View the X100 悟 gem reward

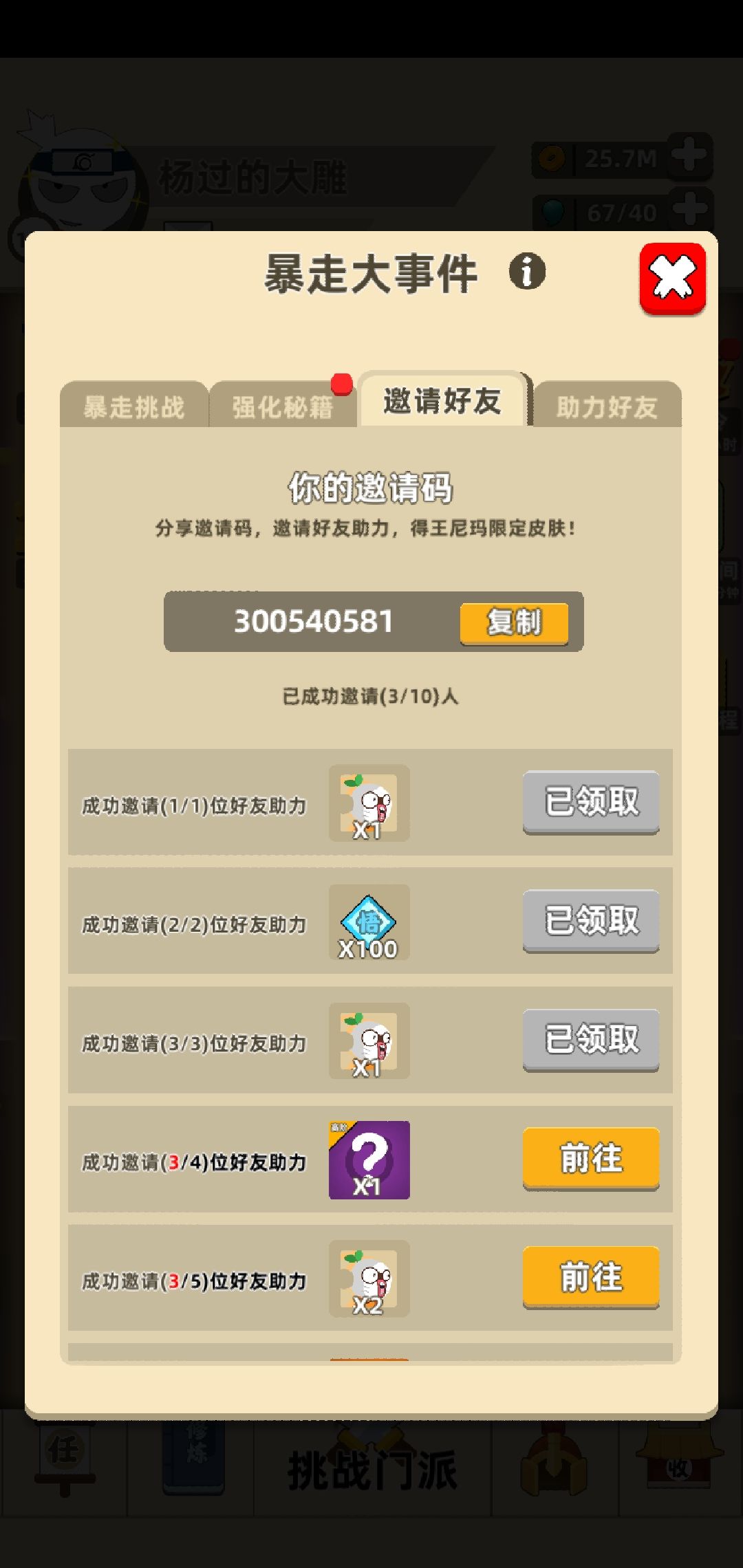369,922
